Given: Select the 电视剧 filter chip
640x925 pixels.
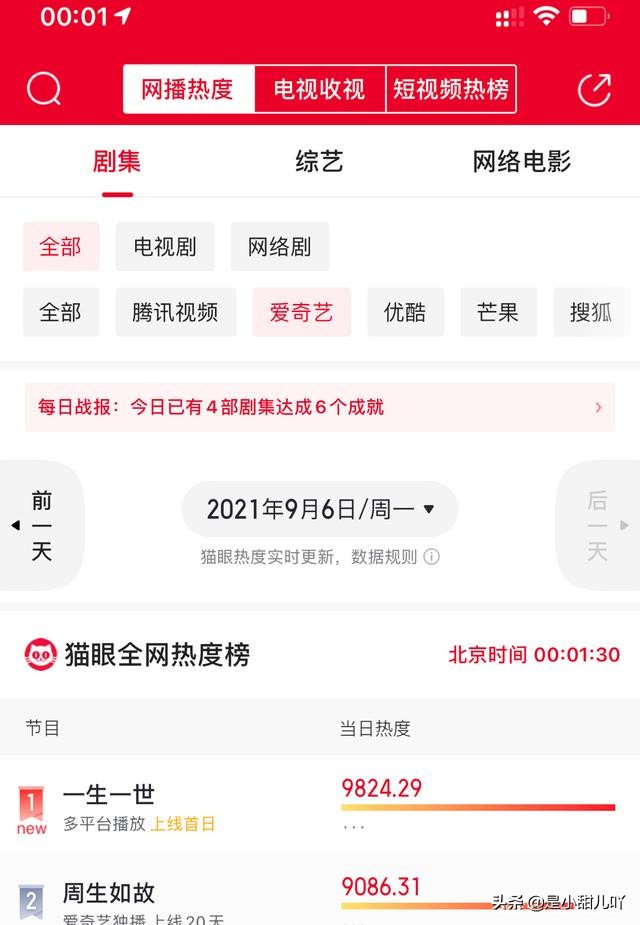Looking at the screenshot, I should (x=165, y=247).
